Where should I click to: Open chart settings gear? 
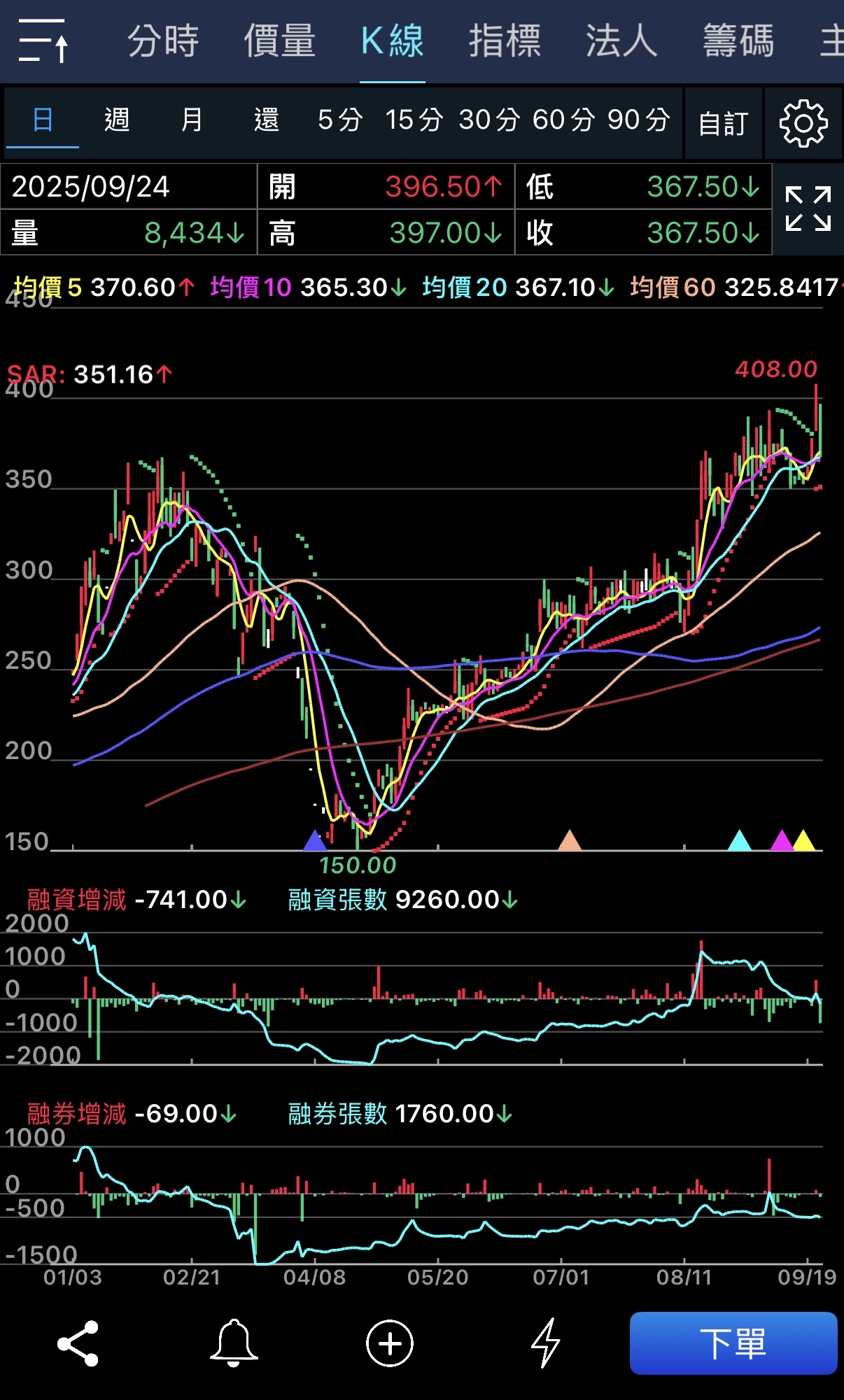[803, 124]
